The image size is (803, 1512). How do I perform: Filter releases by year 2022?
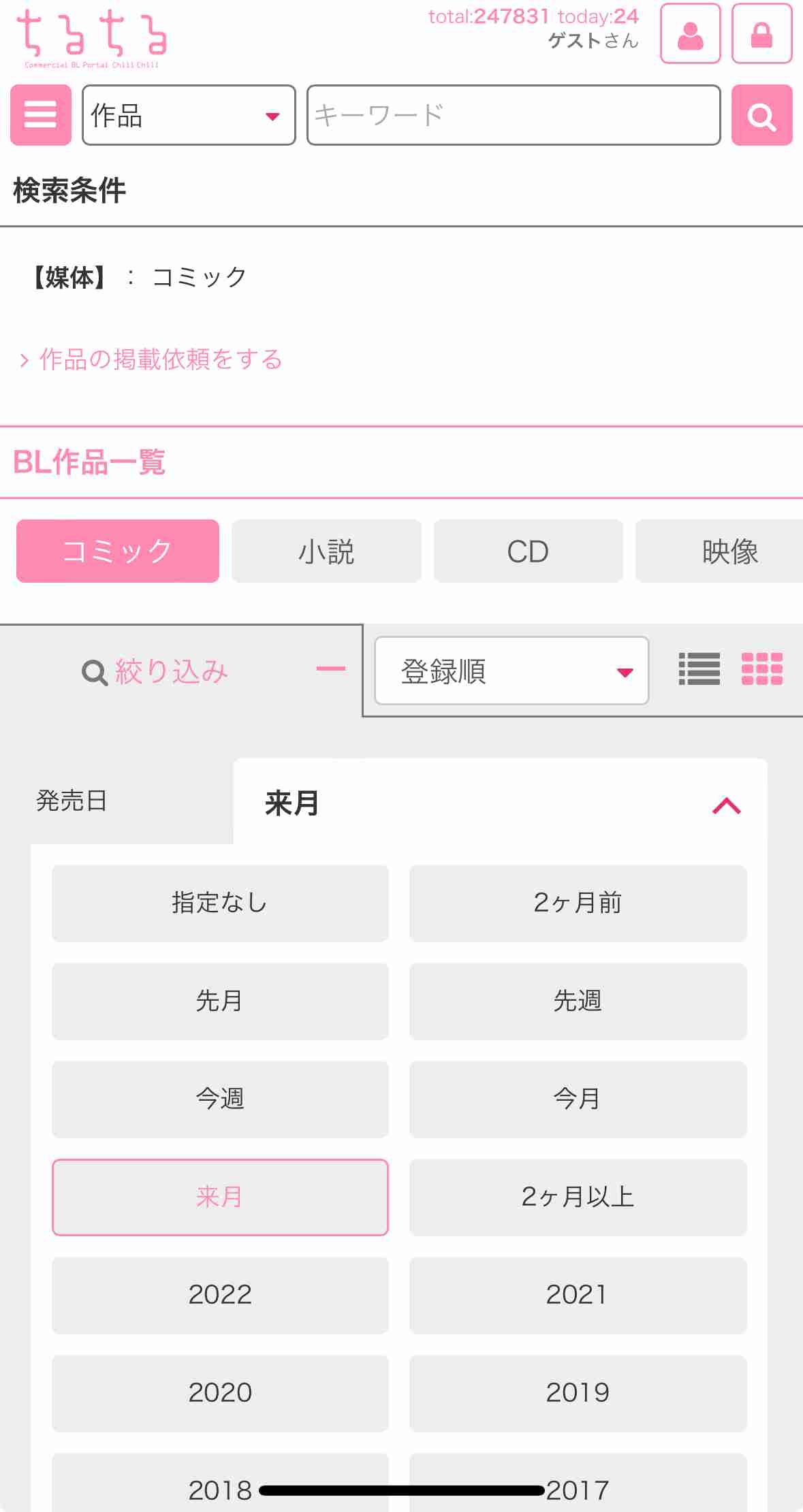[x=220, y=1296]
